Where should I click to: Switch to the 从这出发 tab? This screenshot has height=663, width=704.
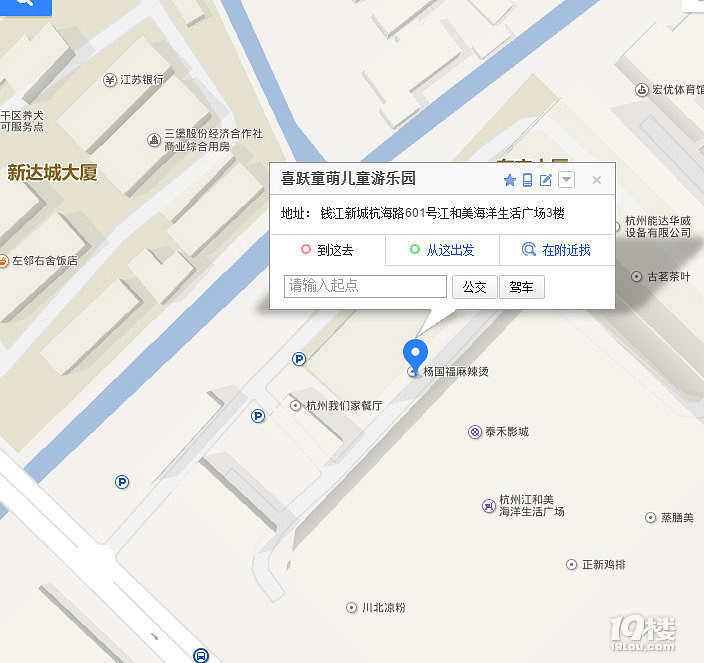tap(442, 250)
